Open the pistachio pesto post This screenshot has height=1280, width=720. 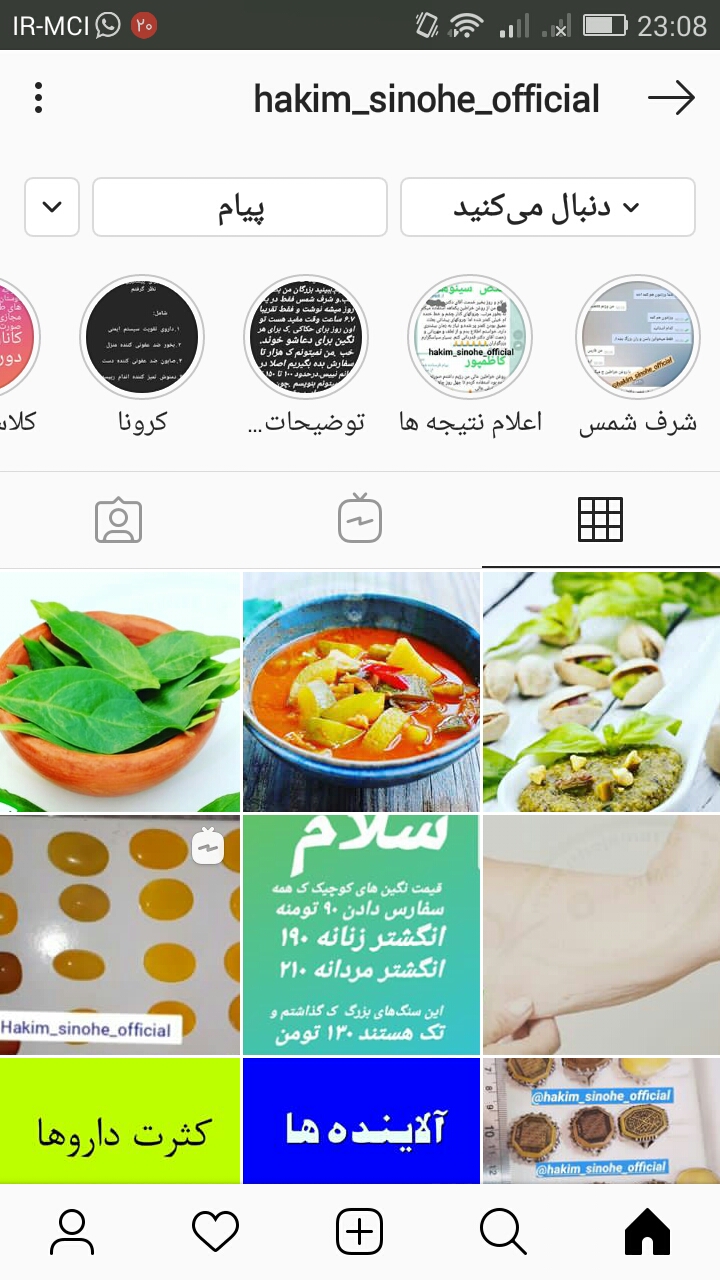(601, 691)
